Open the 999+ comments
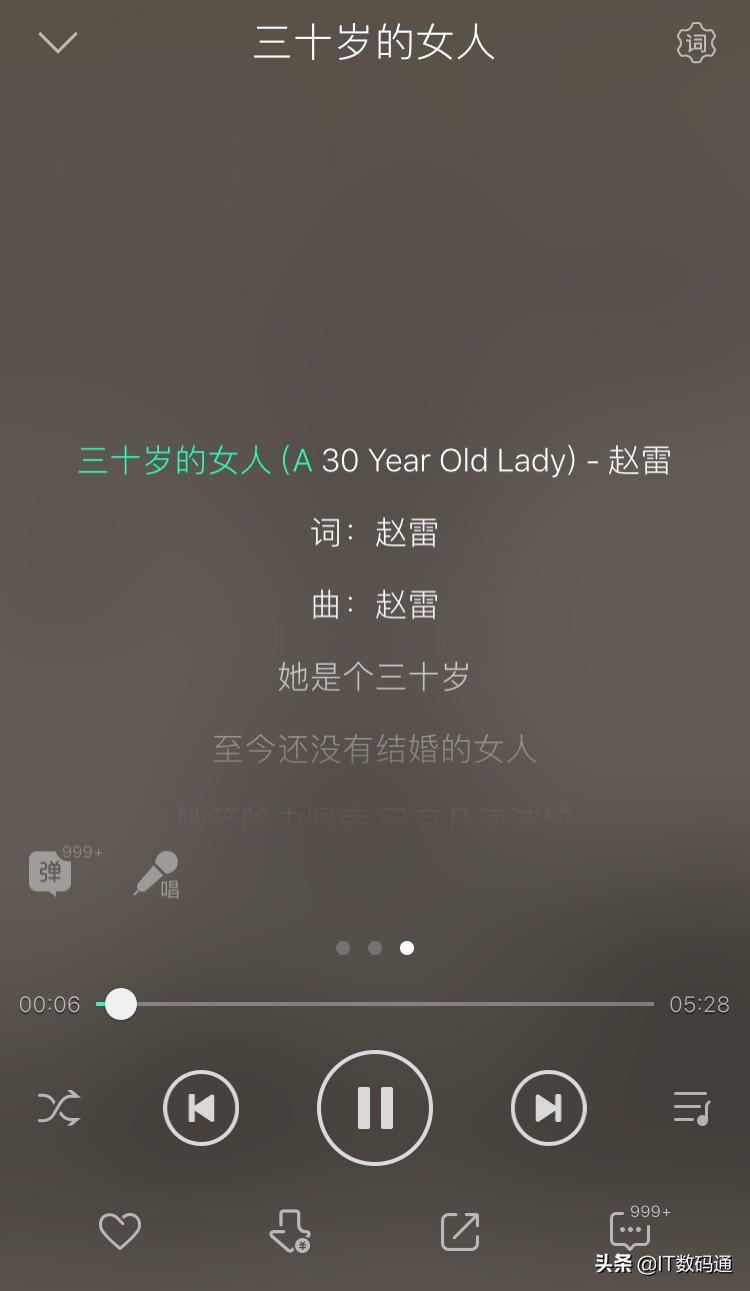Image resolution: width=750 pixels, height=1291 pixels. pos(631,1231)
